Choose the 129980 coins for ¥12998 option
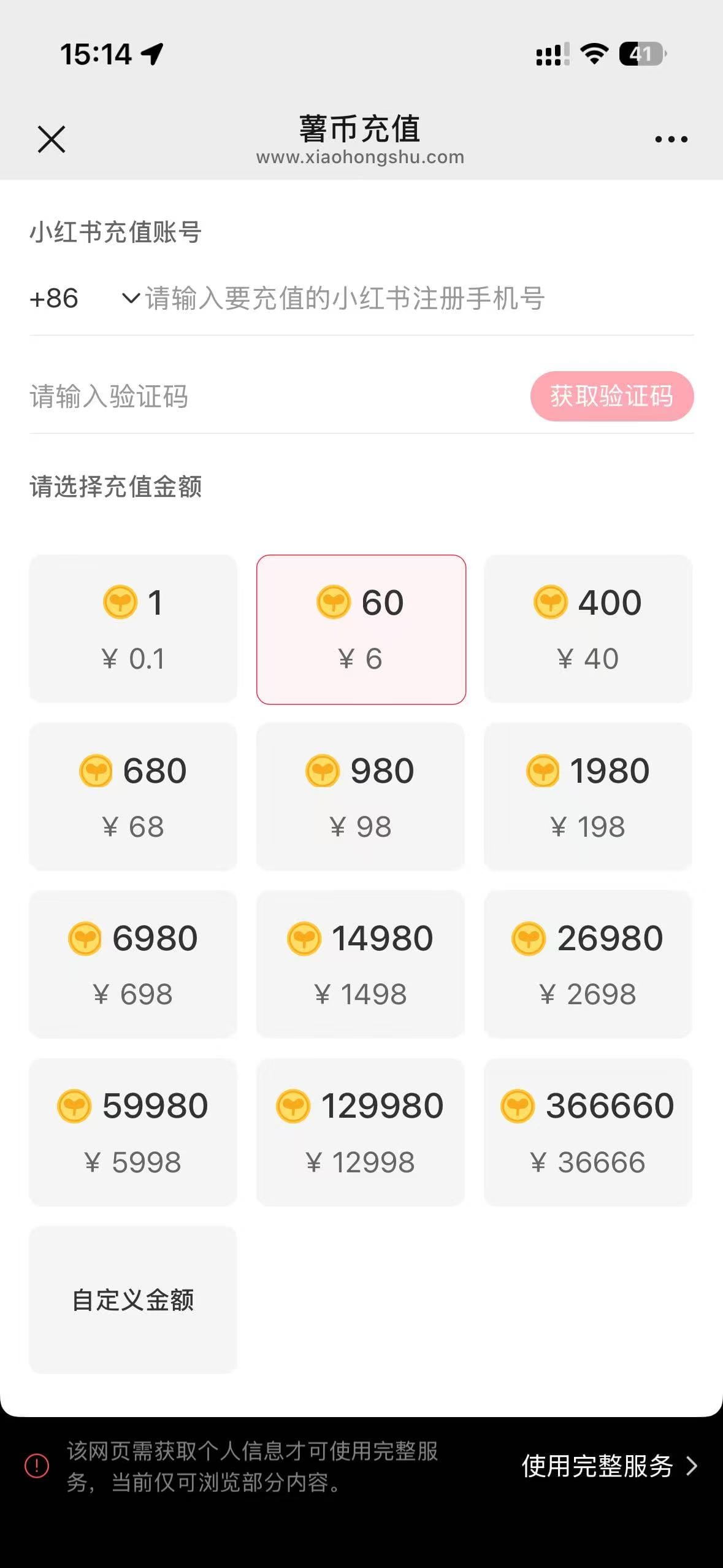Viewport: 723px width, 1568px height. [361, 1132]
